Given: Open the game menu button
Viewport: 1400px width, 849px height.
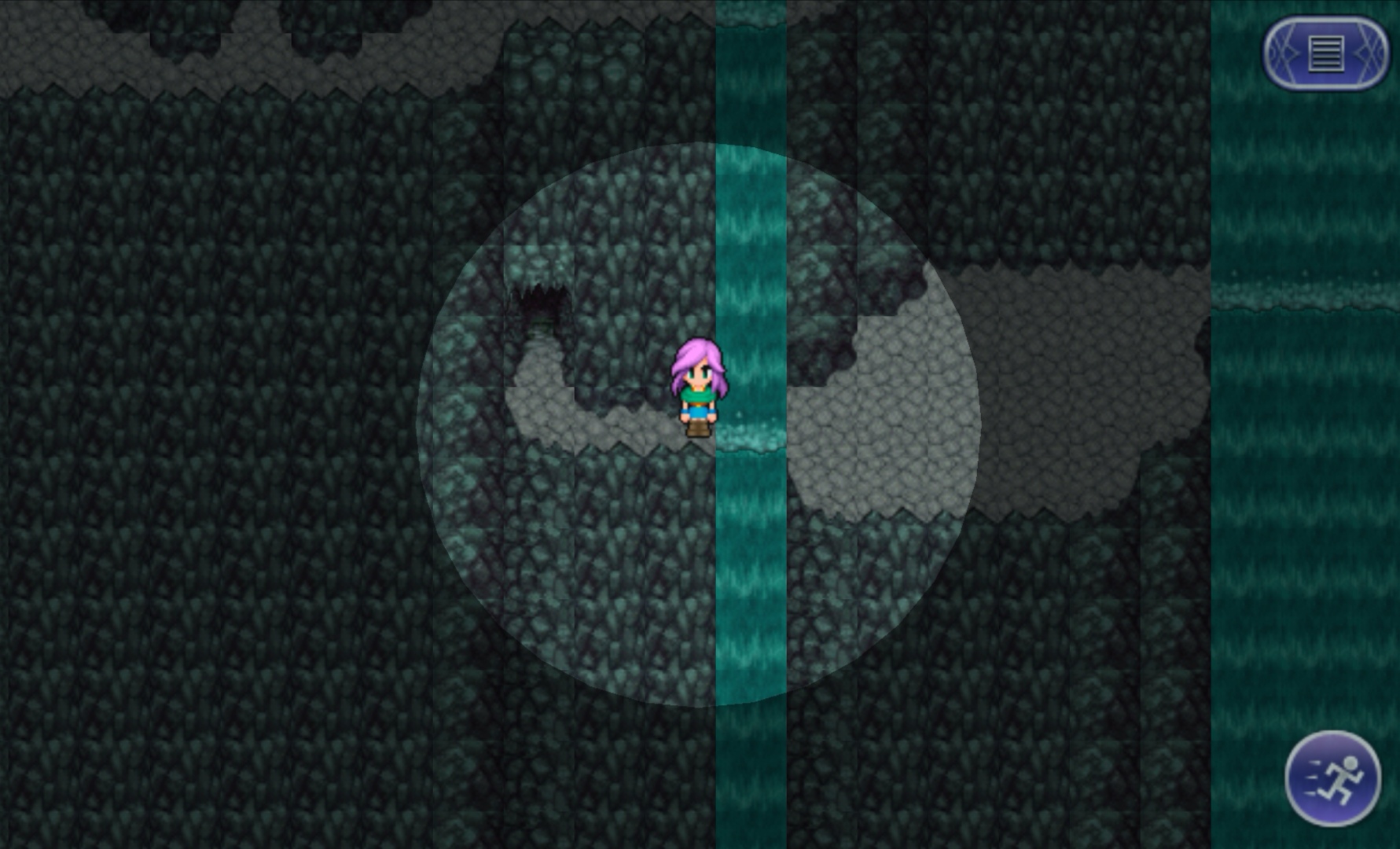Looking at the screenshot, I should [1325, 53].
